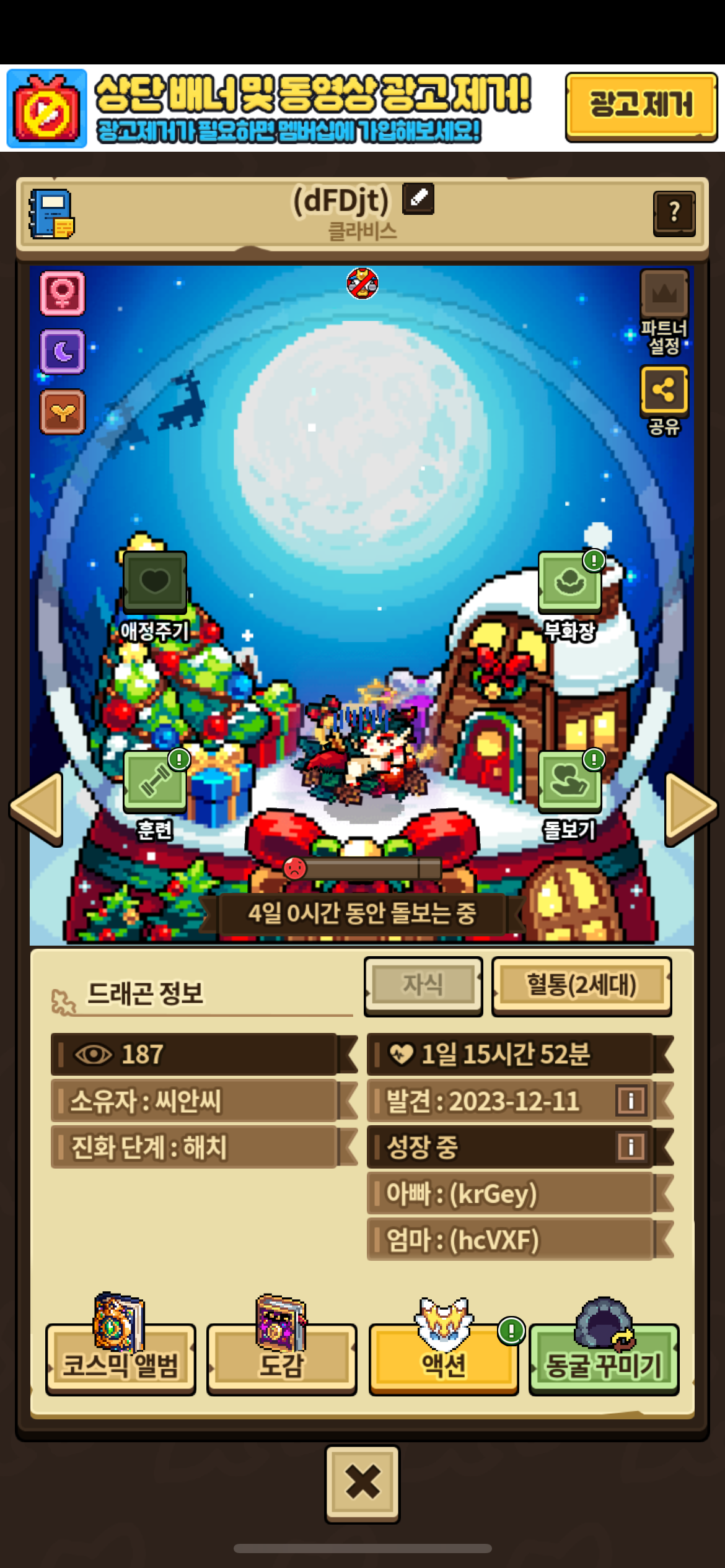The image size is (725, 1568).
Task: Close the dragon info panel with X
Action: pos(362,1483)
